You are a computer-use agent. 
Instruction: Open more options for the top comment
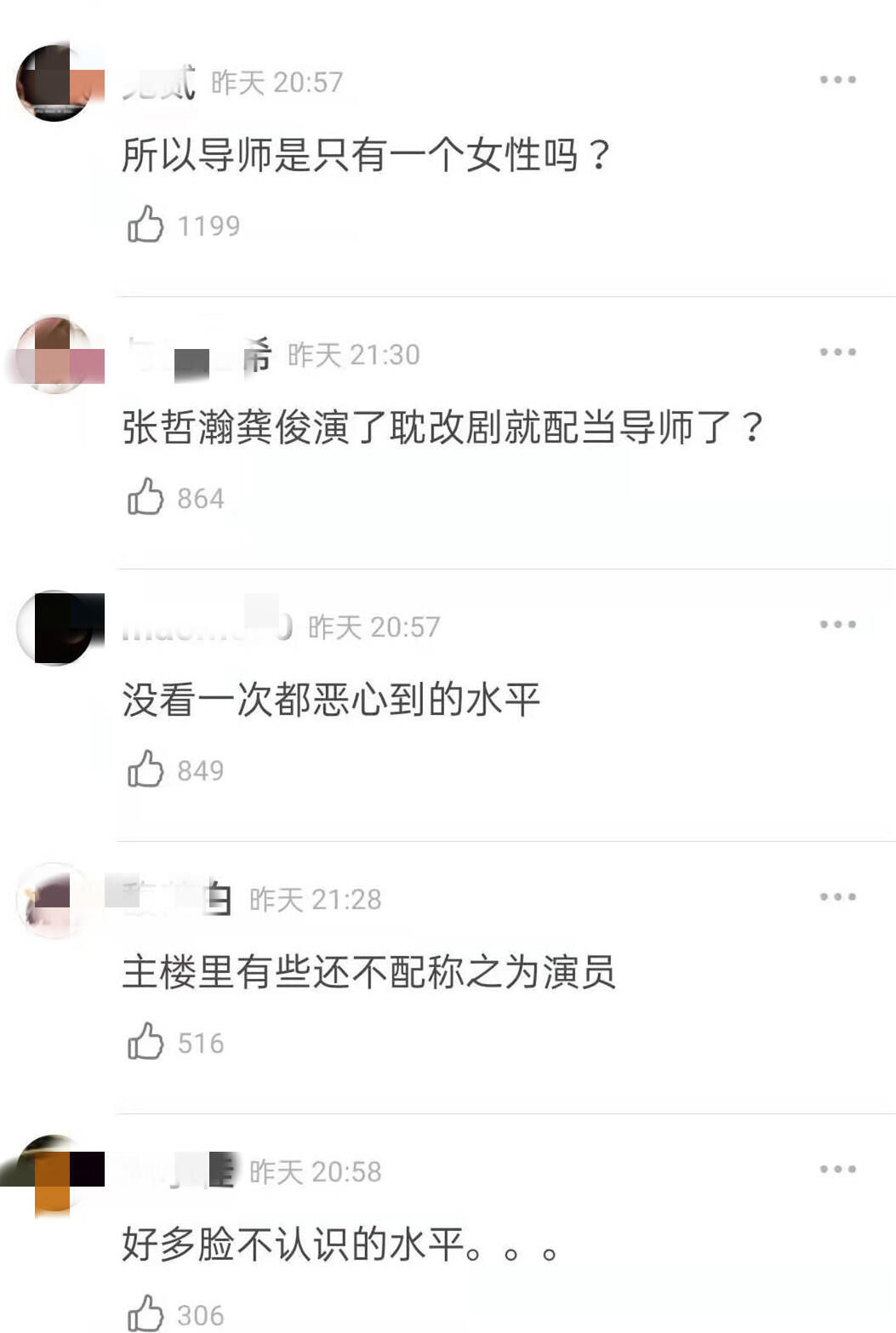pyautogui.click(x=837, y=78)
